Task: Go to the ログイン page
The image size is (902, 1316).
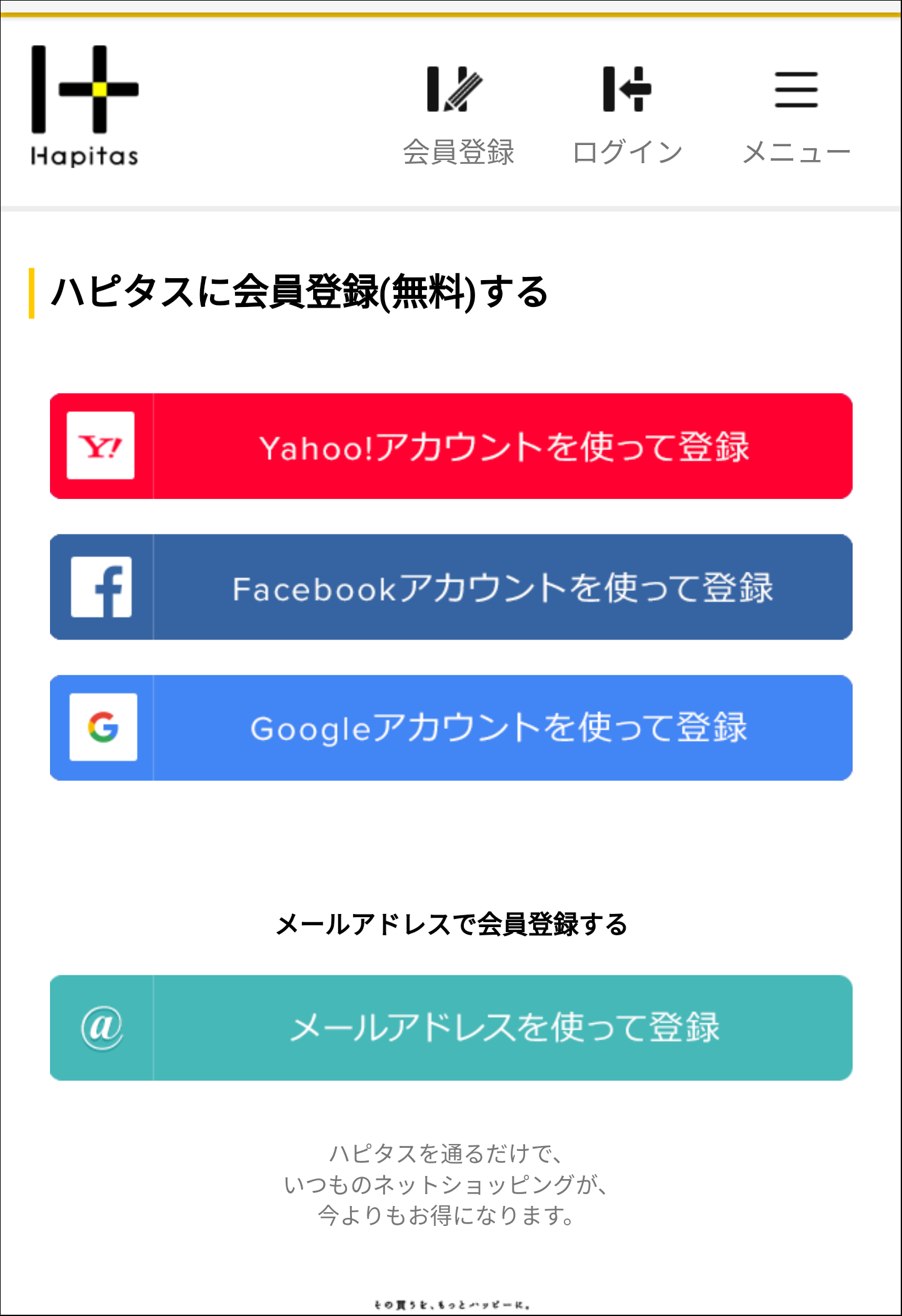Action: click(x=627, y=114)
